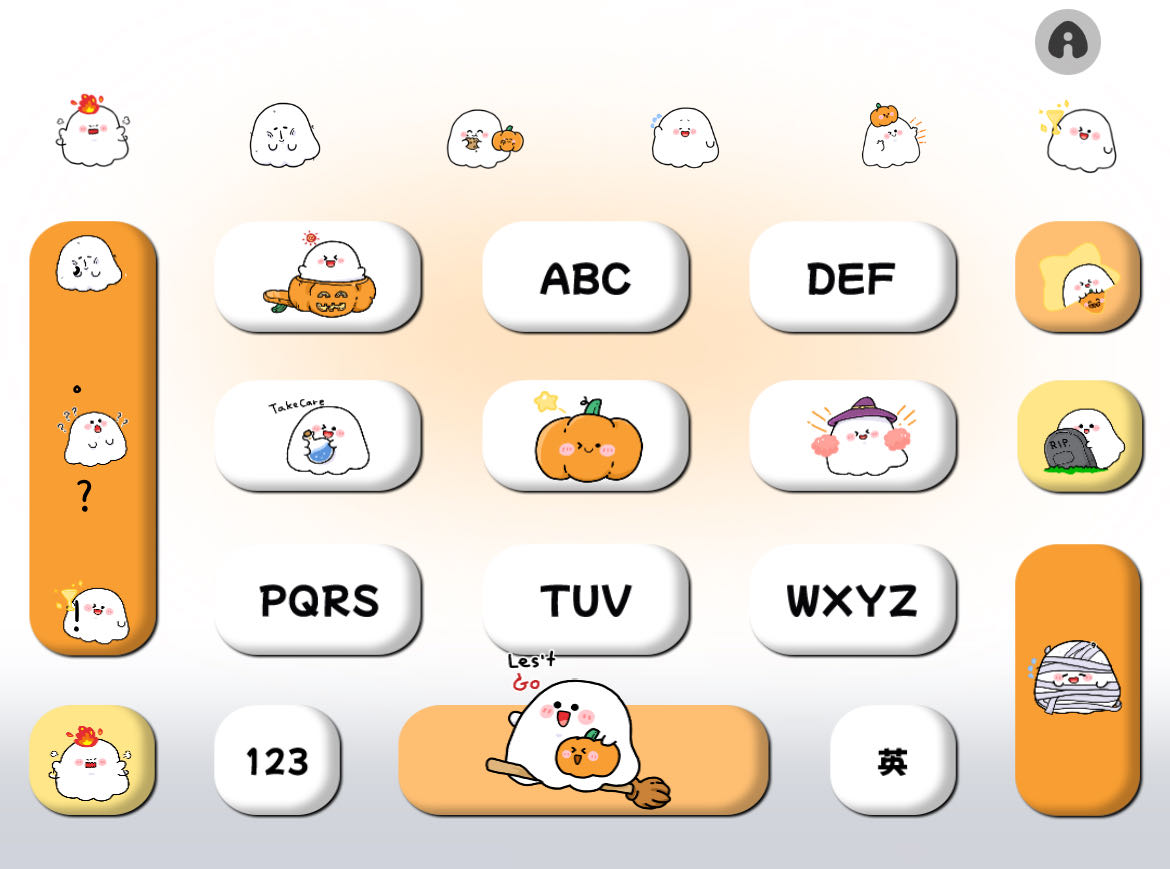Tap the ghost-with-tombstone RIP key
The height and width of the screenshot is (869, 1170).
(x=1079, y=436)
